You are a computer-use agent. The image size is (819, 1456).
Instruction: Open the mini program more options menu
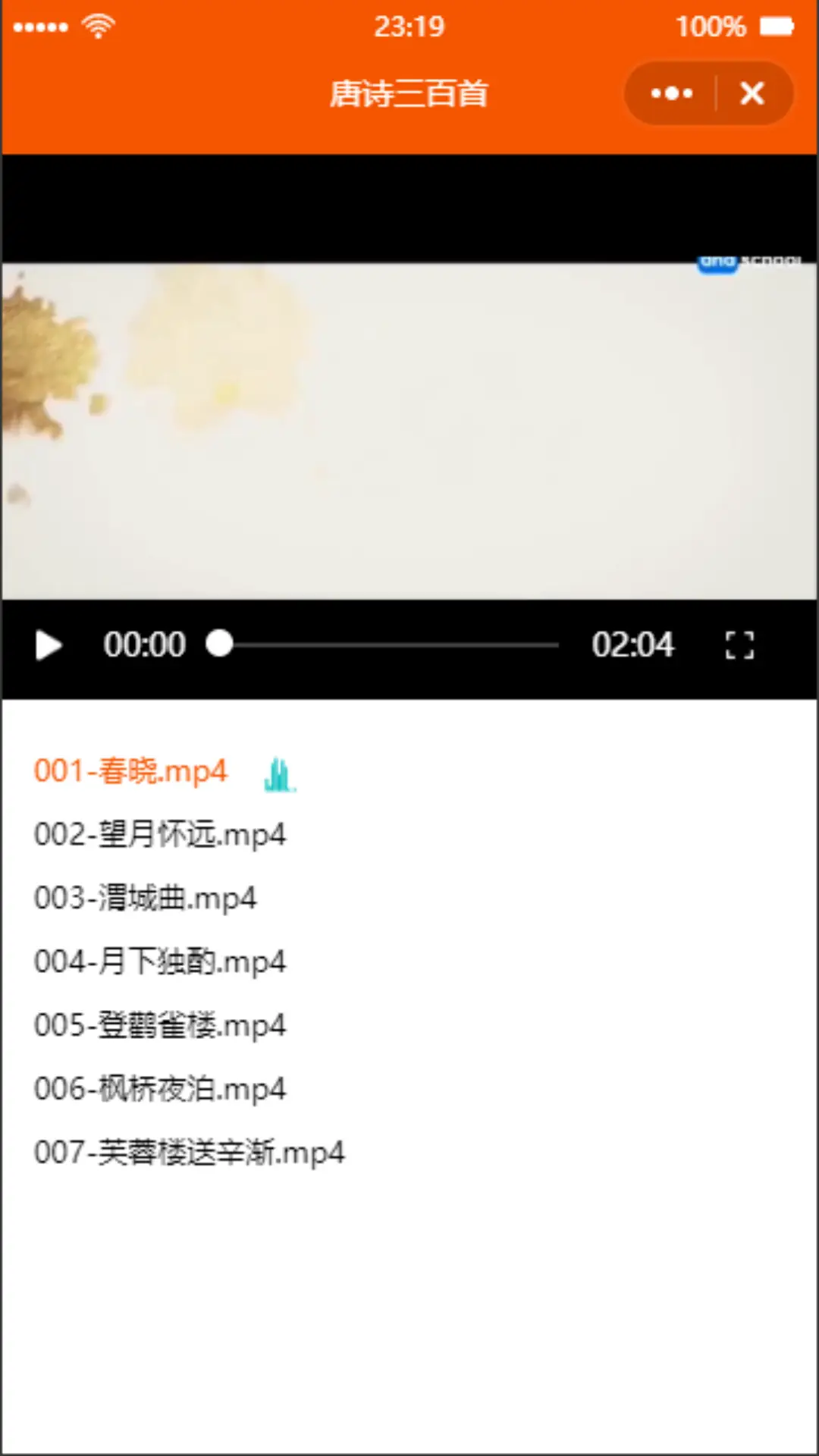tap(671, 93)
